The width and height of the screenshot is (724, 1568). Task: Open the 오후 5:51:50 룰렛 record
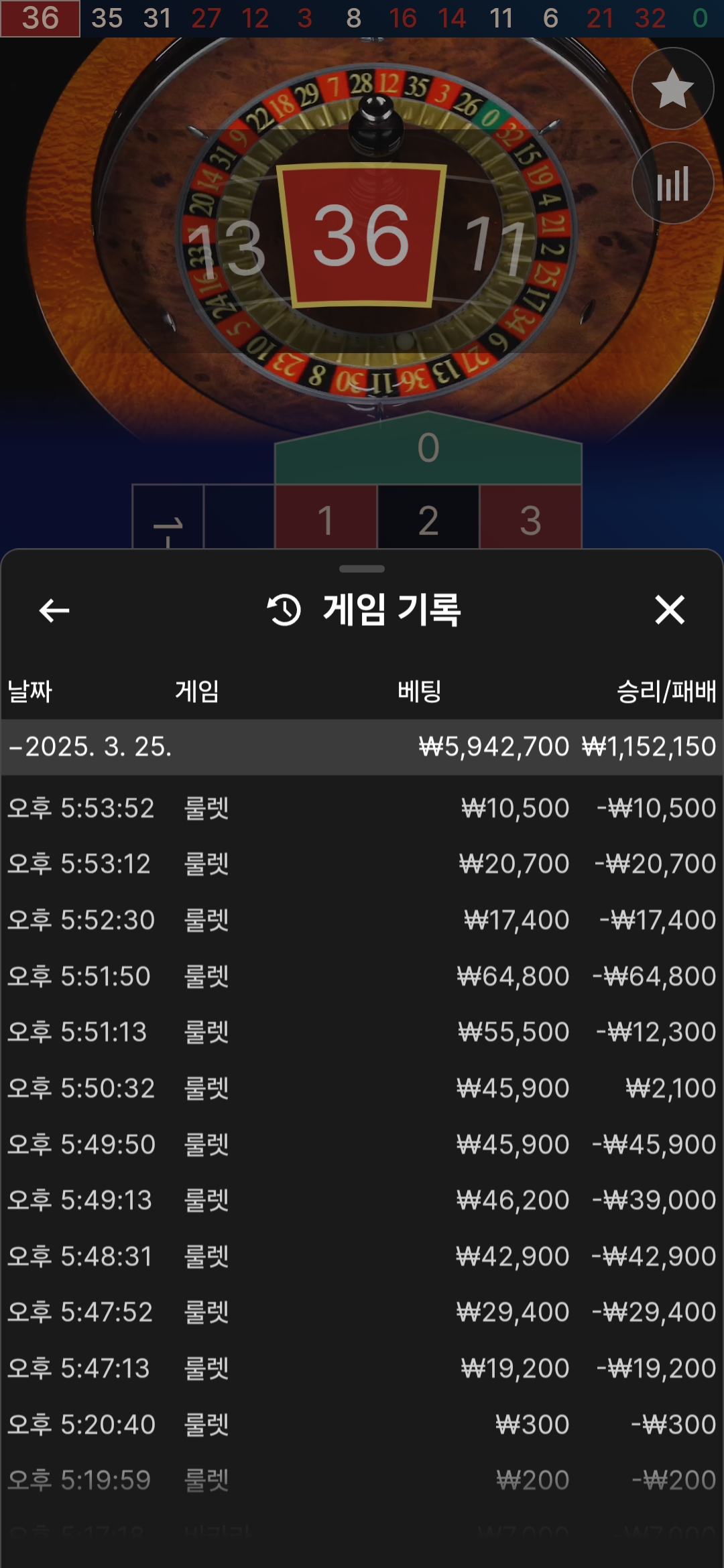point(362,976)
